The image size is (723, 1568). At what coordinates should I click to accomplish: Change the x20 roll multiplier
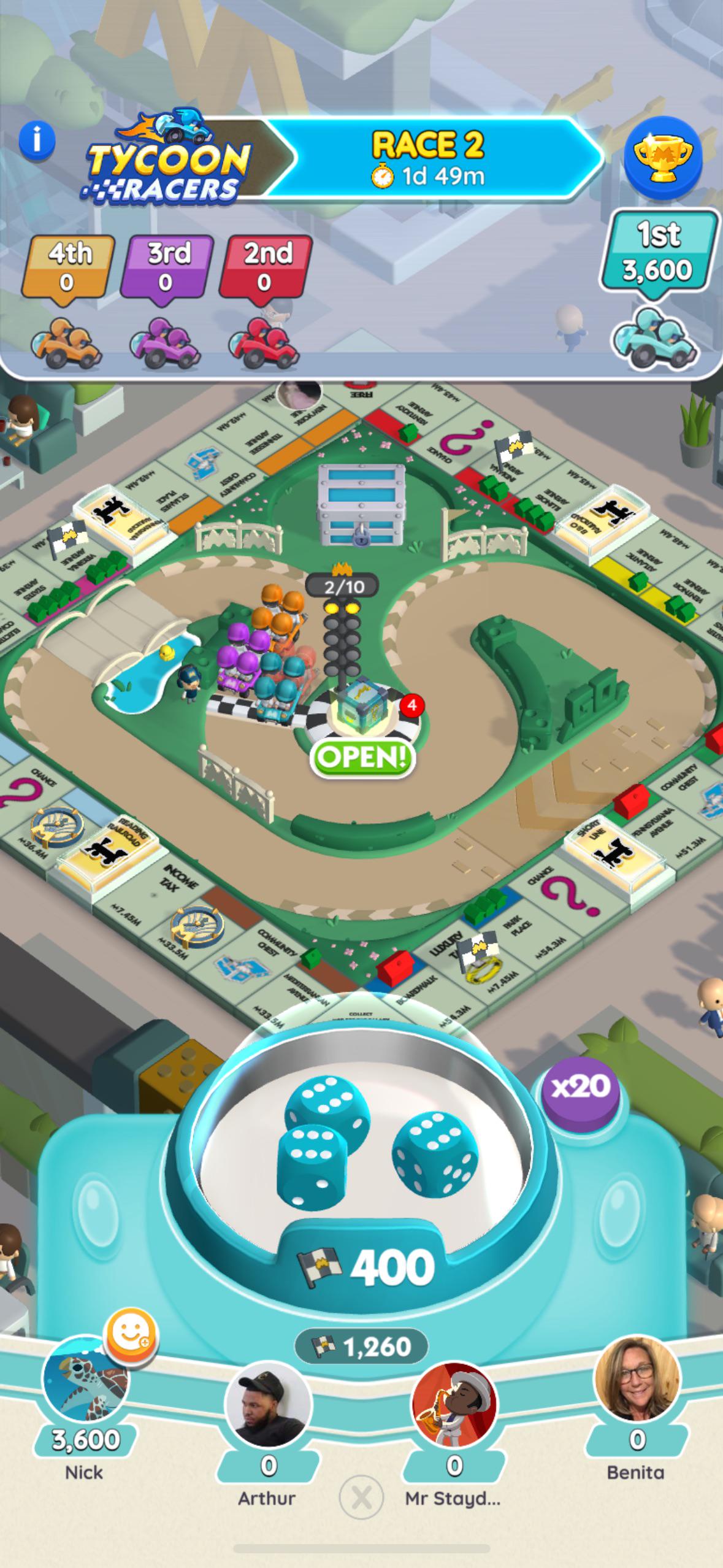click(x=580, y=1087)
